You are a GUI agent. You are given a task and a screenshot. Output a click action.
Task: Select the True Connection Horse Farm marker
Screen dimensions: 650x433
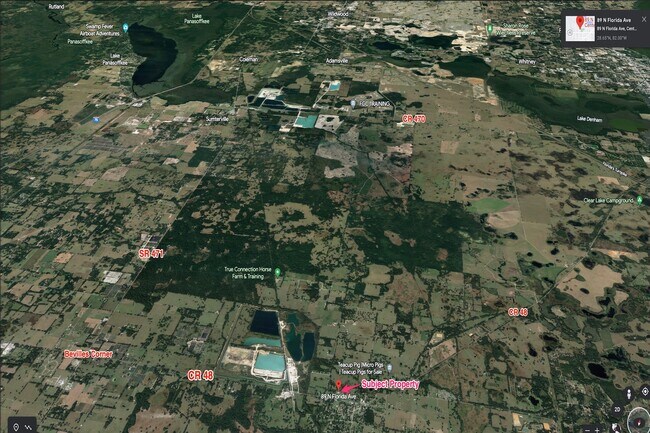(278, 271)
